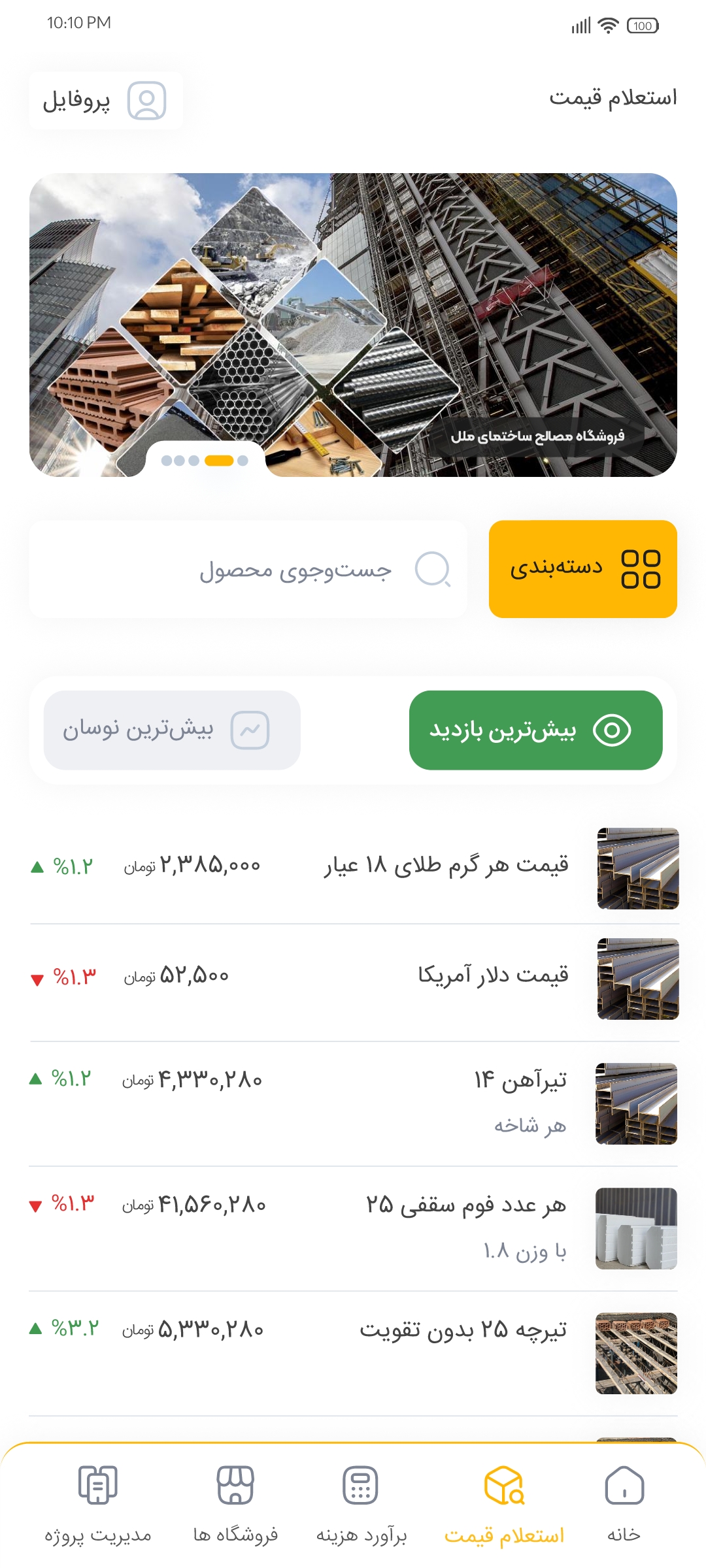View قیمت دلار آمریکا item
This screenshot has width=706, height=1568.
(x=353, y=978)
